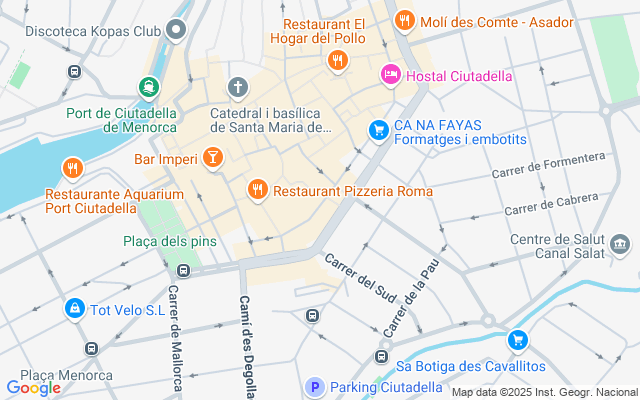Open Restaurante Aquarium Port Ciutadella pin
The height and width of the screenshot is (400, 640).
[x=71, y=167]
